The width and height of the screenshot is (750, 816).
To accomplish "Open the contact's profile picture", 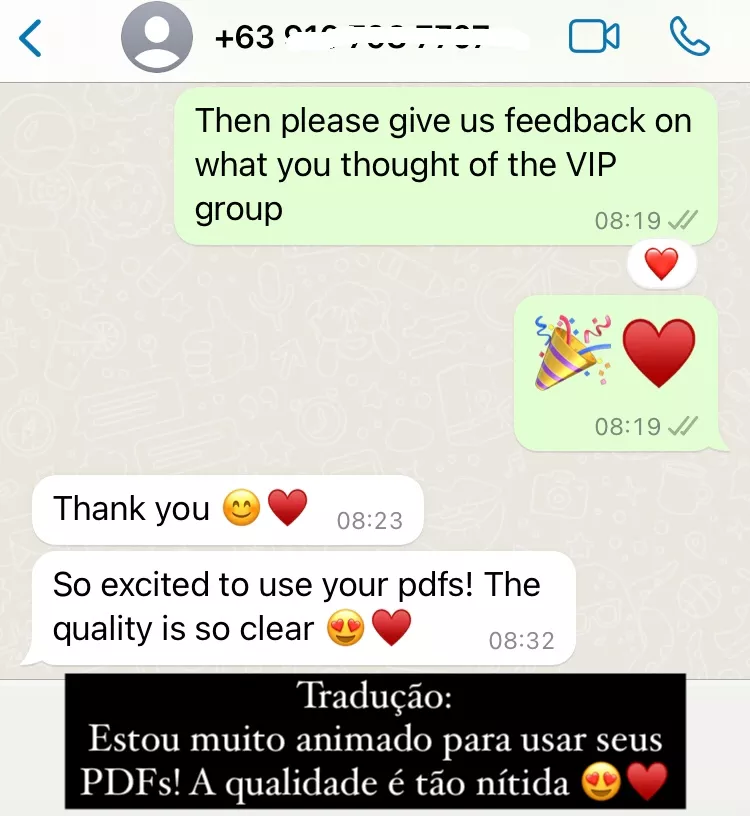I will pyautogui.click(x=156, y=37).
